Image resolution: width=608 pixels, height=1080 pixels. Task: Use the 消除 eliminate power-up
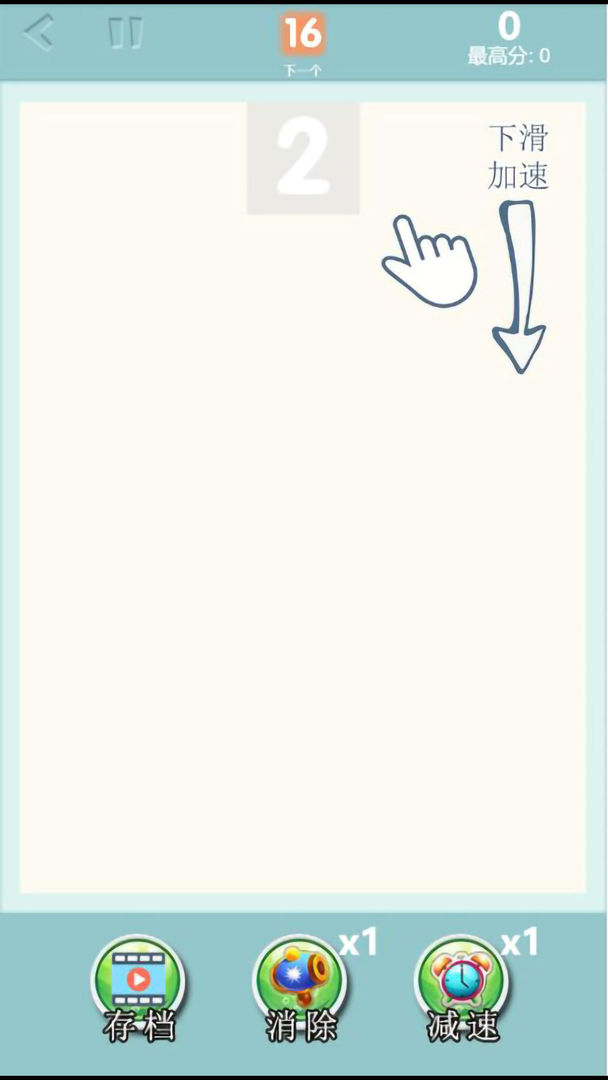tap(301, 984)
